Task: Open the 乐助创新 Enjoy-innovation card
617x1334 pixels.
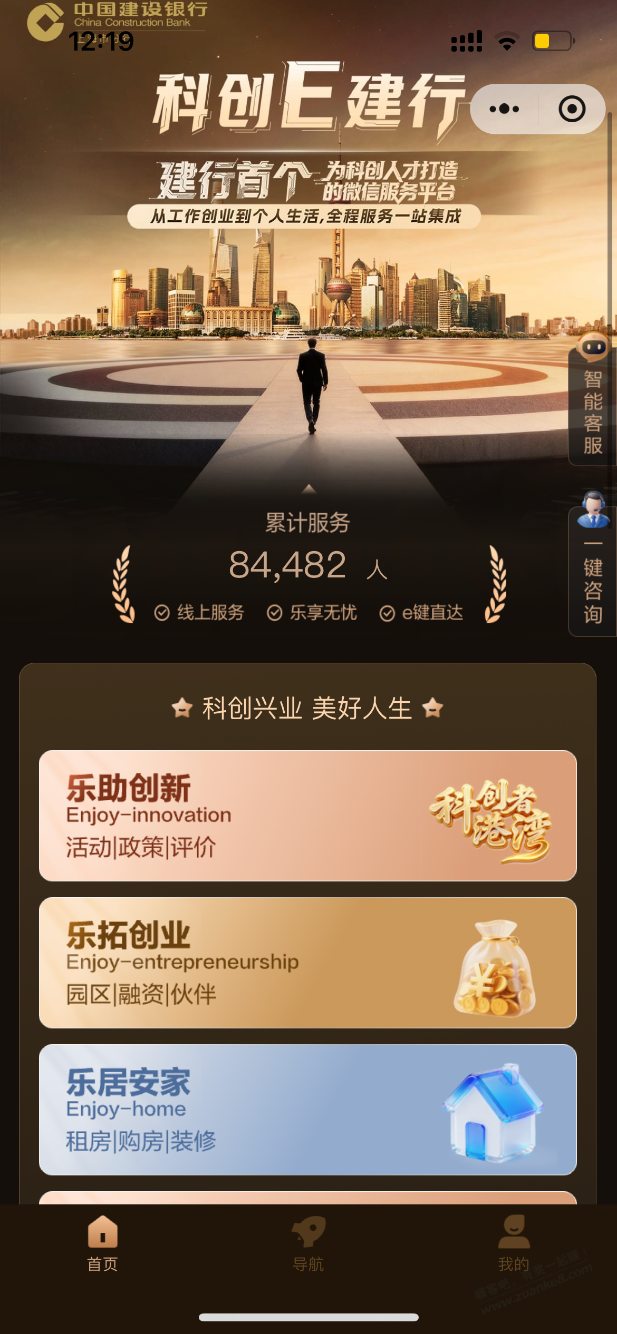Action: click(308, 816)
